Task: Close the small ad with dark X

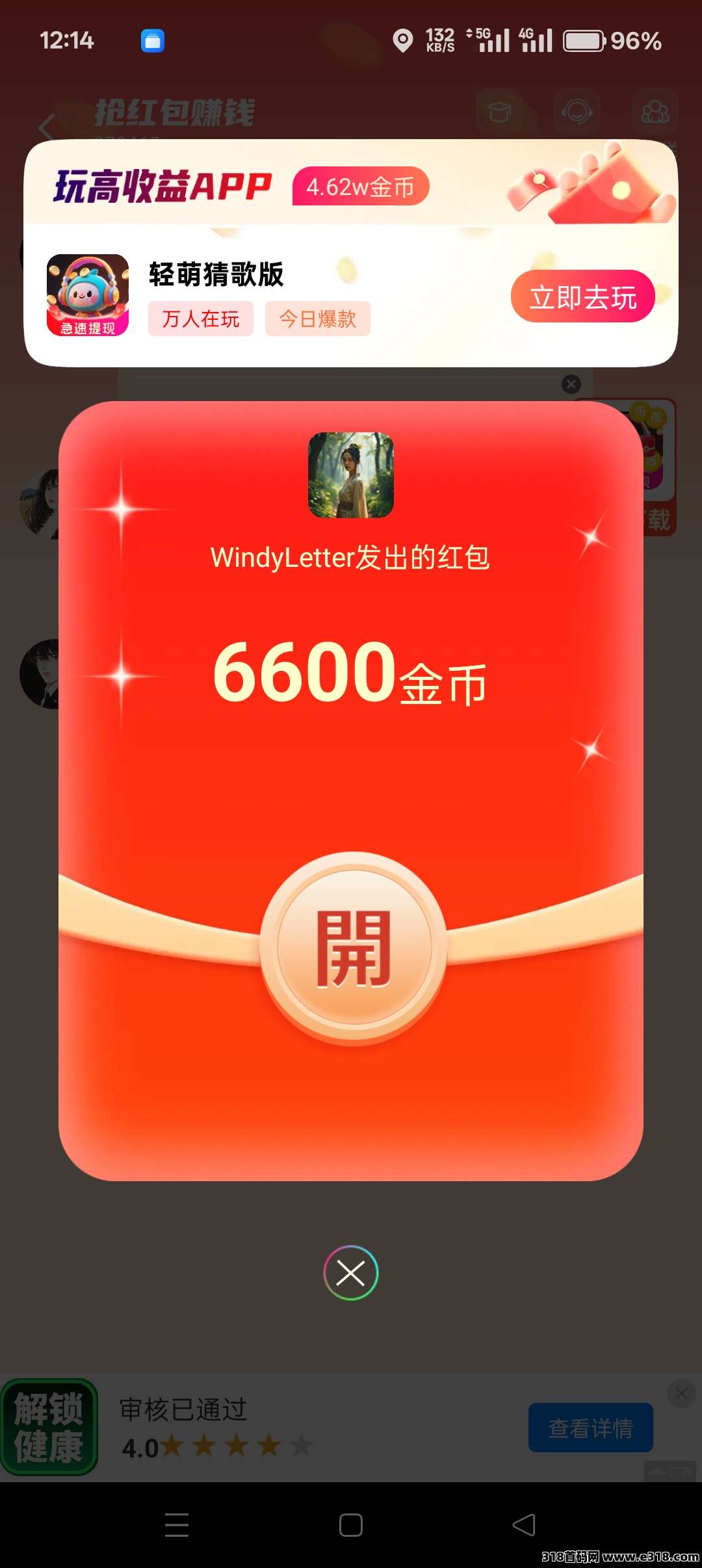Action: click(571, 384)
